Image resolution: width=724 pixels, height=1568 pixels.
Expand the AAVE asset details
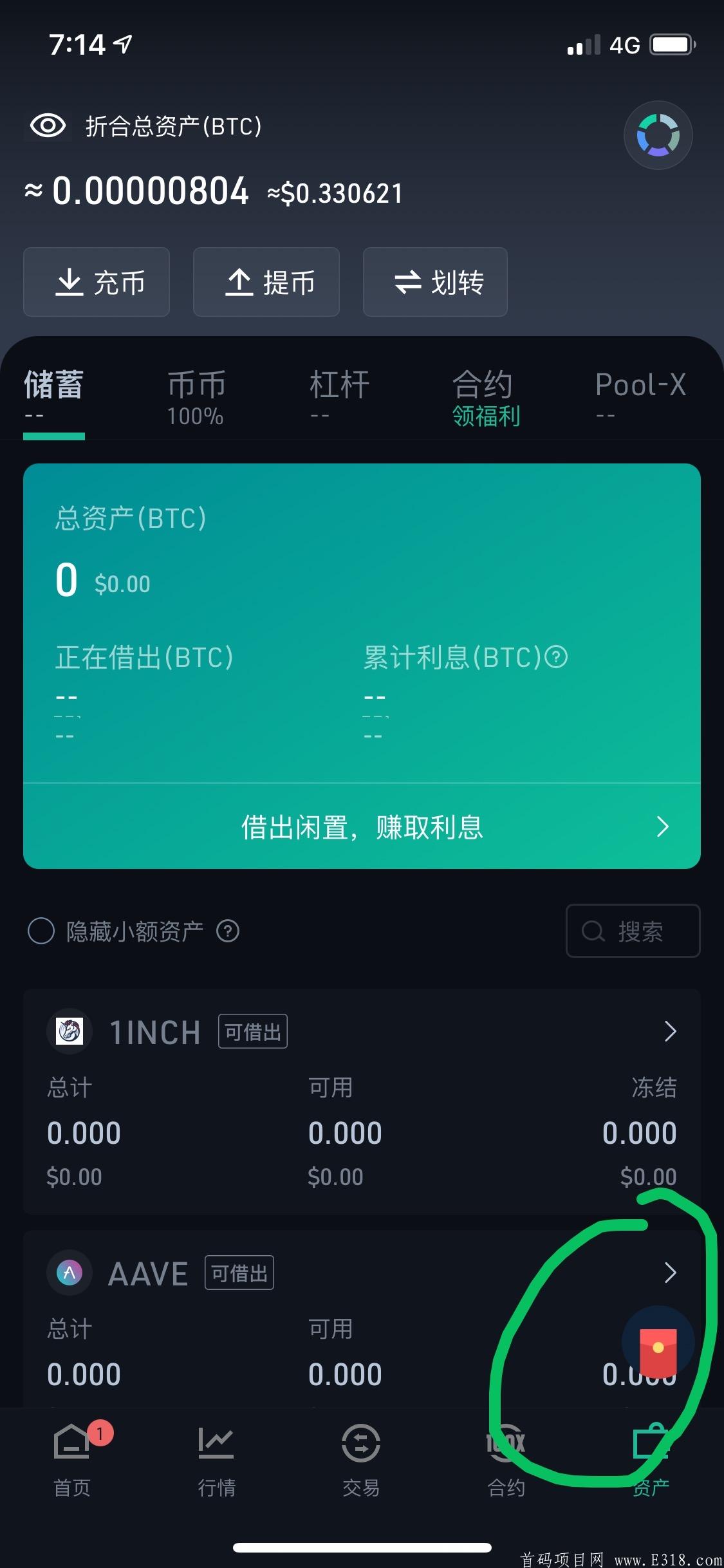pyautogui.click(x=670, y=1273)
